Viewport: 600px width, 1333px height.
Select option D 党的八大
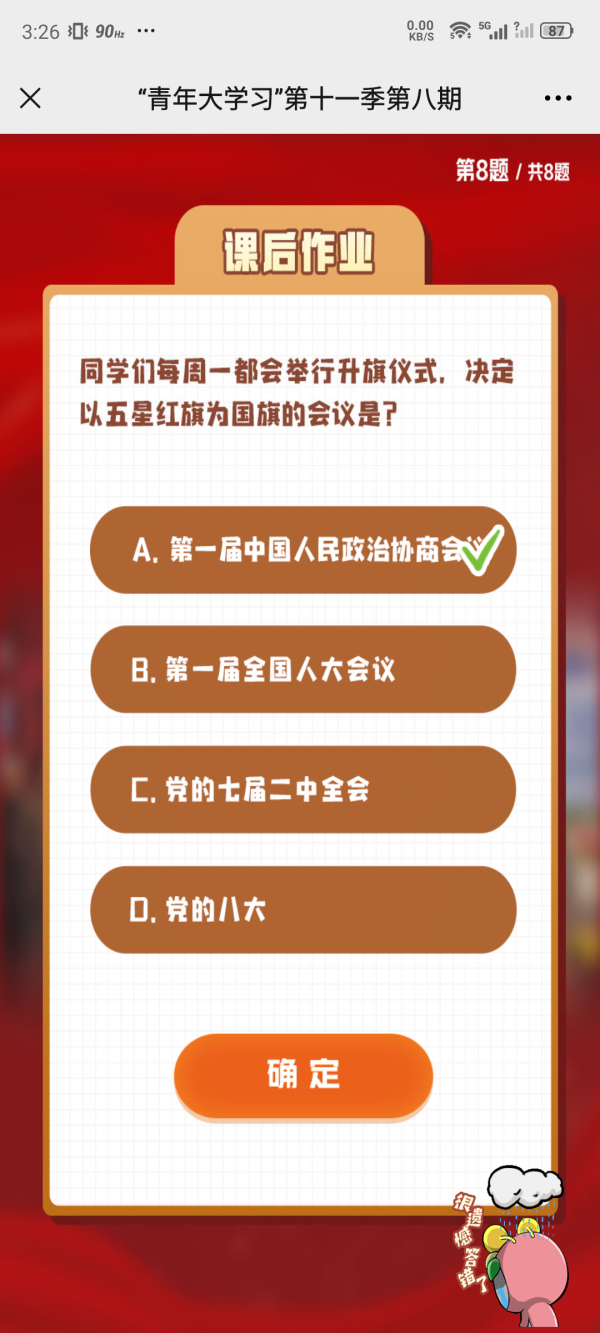[302, 910]
